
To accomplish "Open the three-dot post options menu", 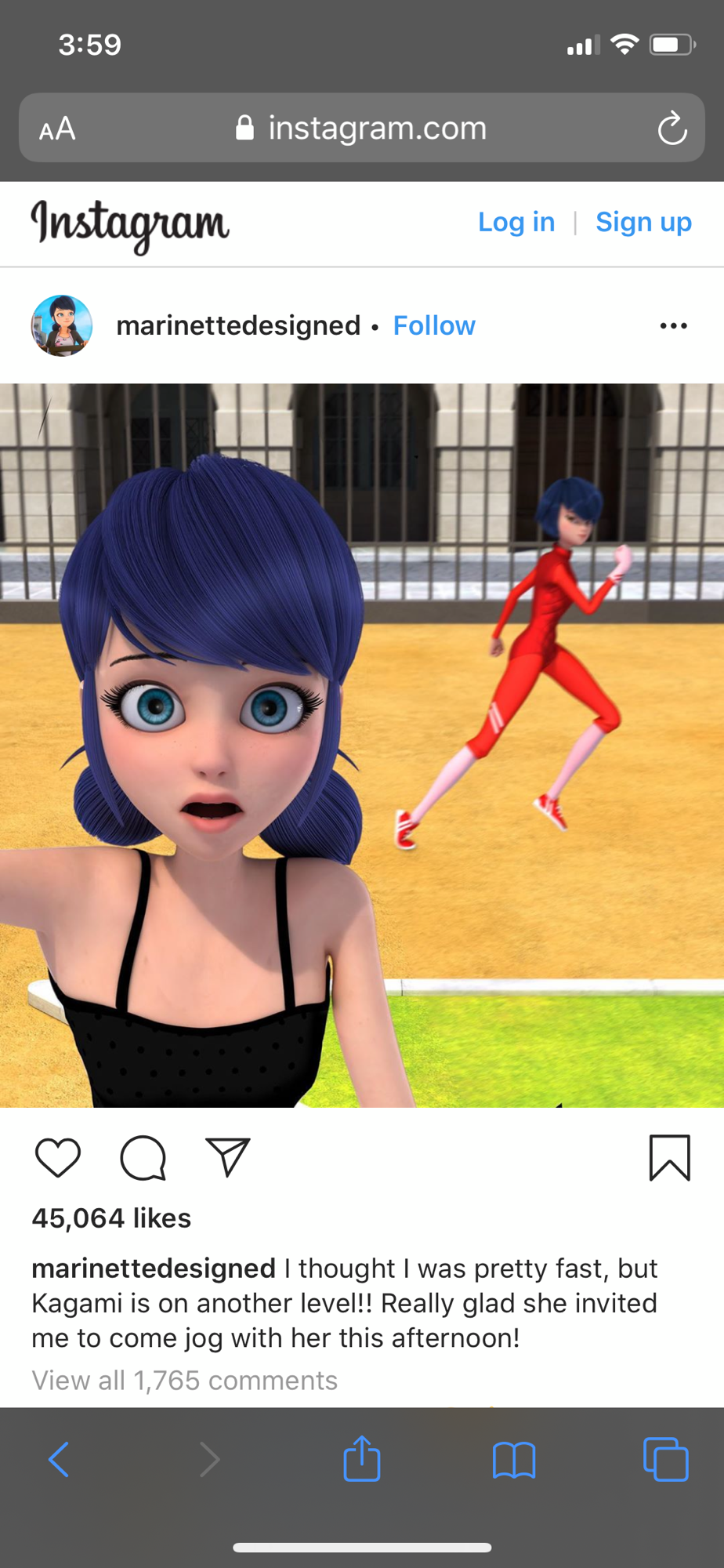I will pos(674,325).
